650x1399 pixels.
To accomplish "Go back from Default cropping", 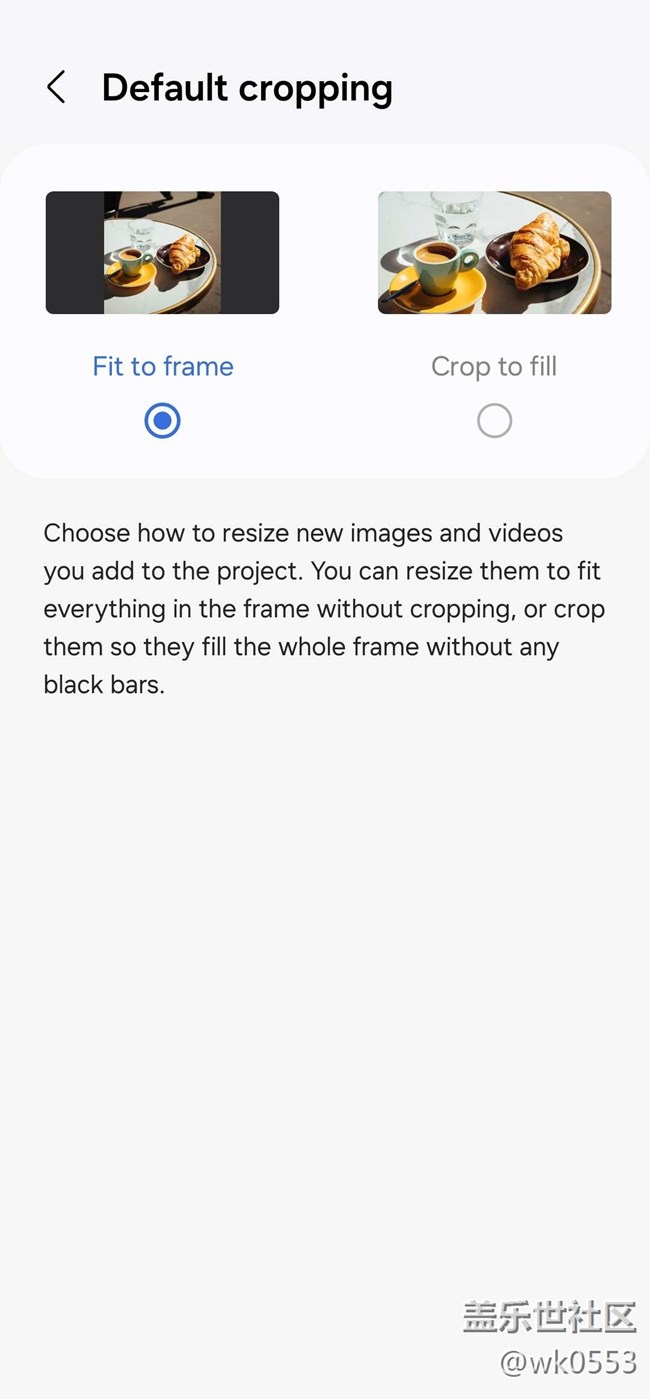I will (x=57, y=87).
